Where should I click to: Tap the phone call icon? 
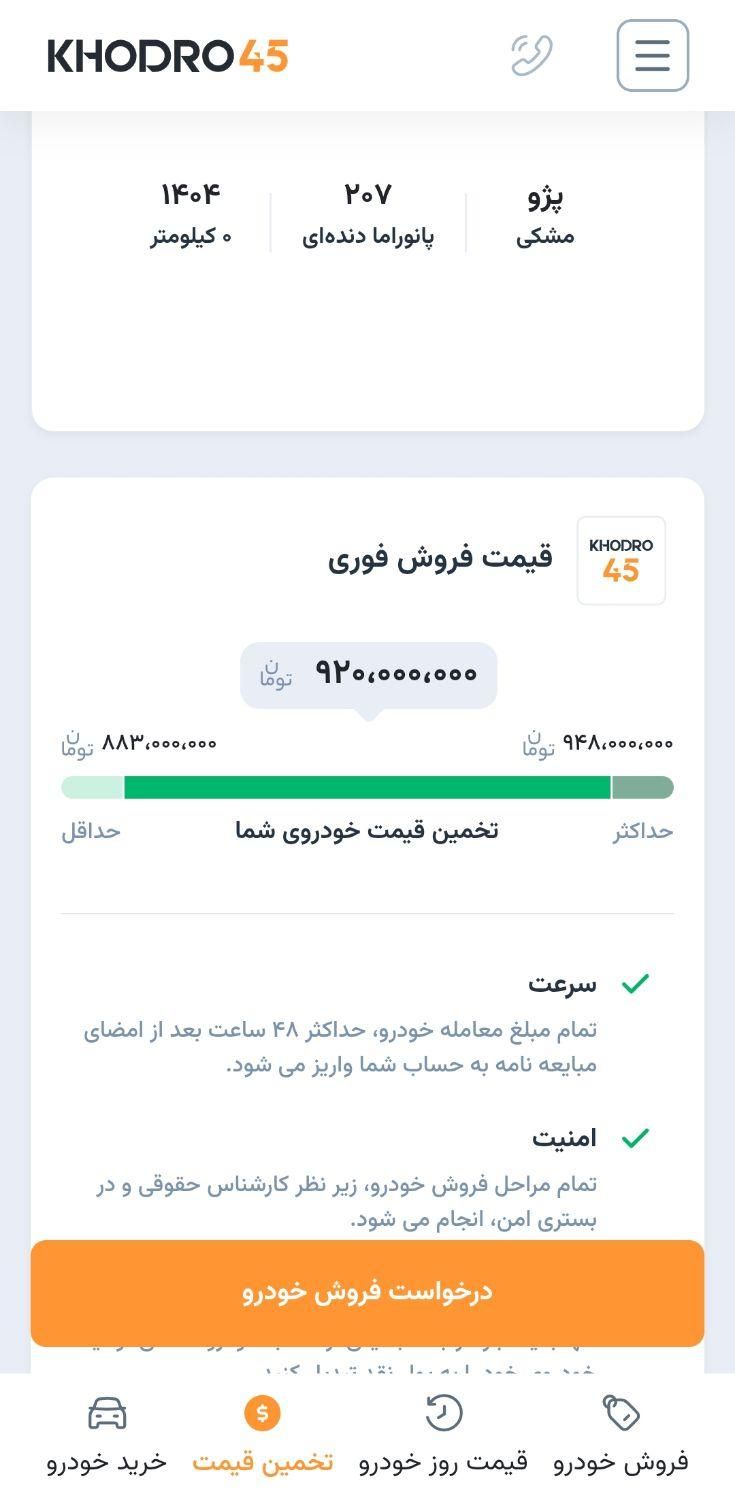531,55
